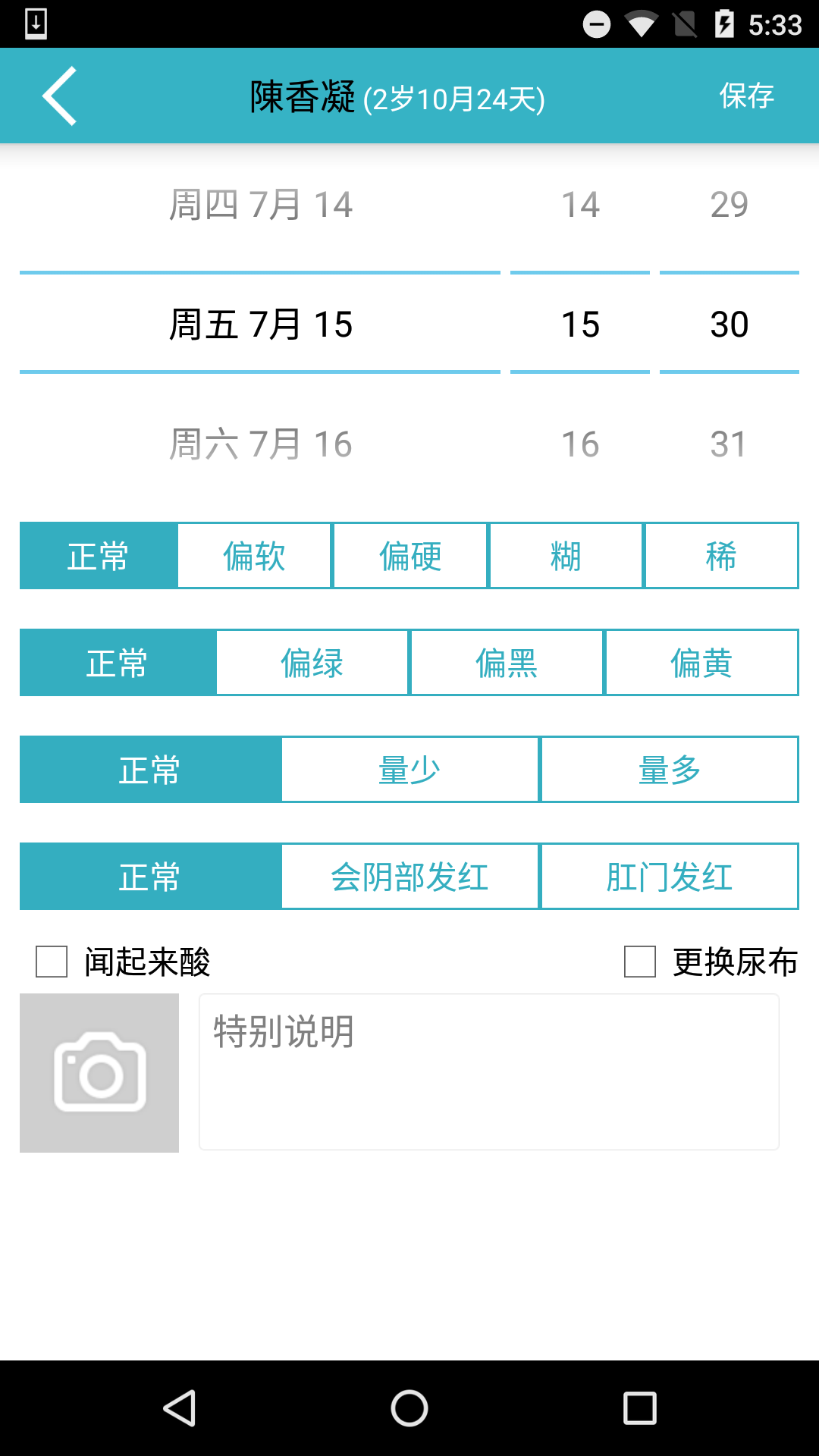Screen dimensions: 819x1456
Task: Select hour 14 in the time column
Action: tap(581, 203)
